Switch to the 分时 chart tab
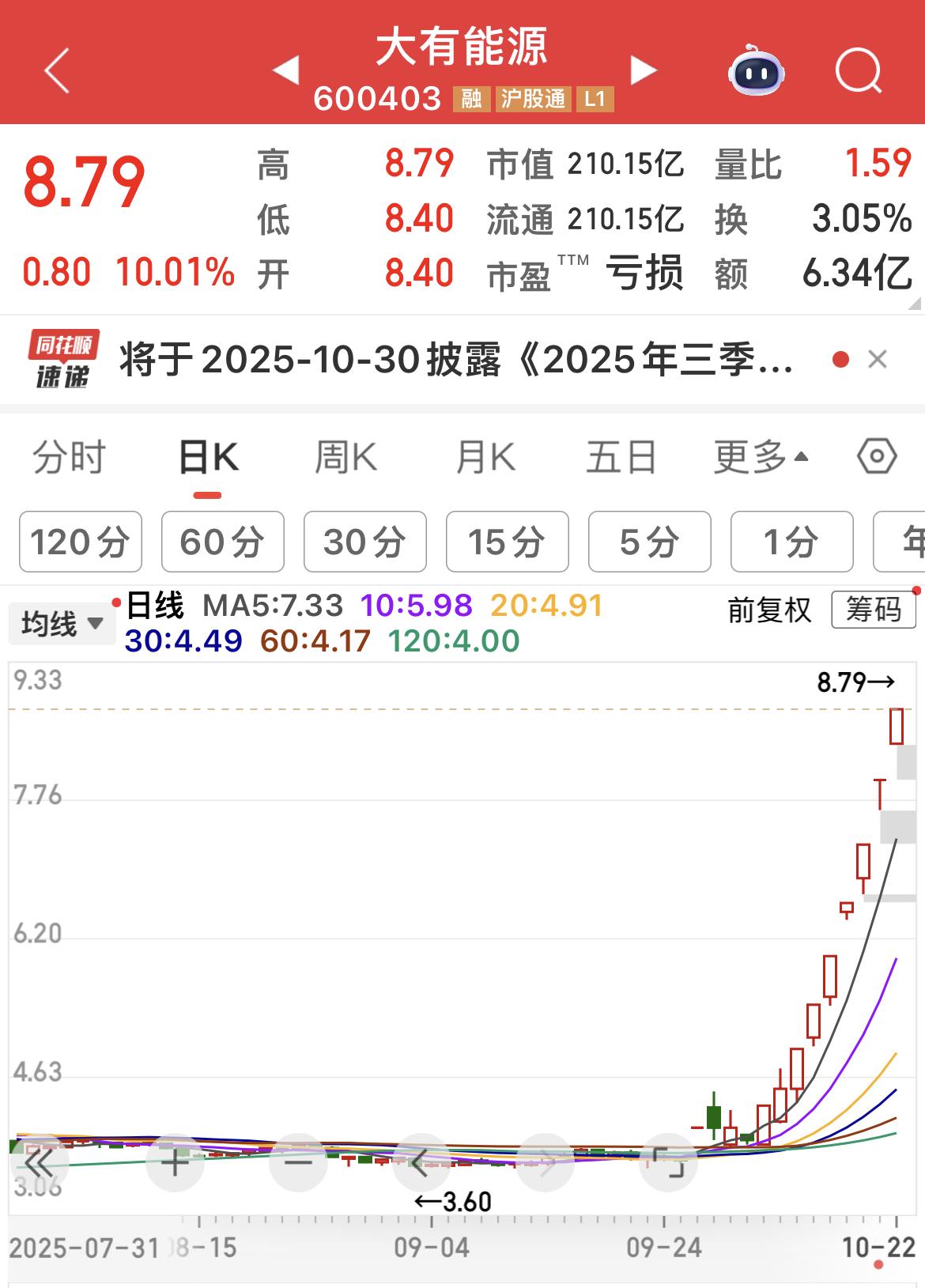Viewport: 925px width, 1288px height. pyautogui.click(x=69, y=458)
